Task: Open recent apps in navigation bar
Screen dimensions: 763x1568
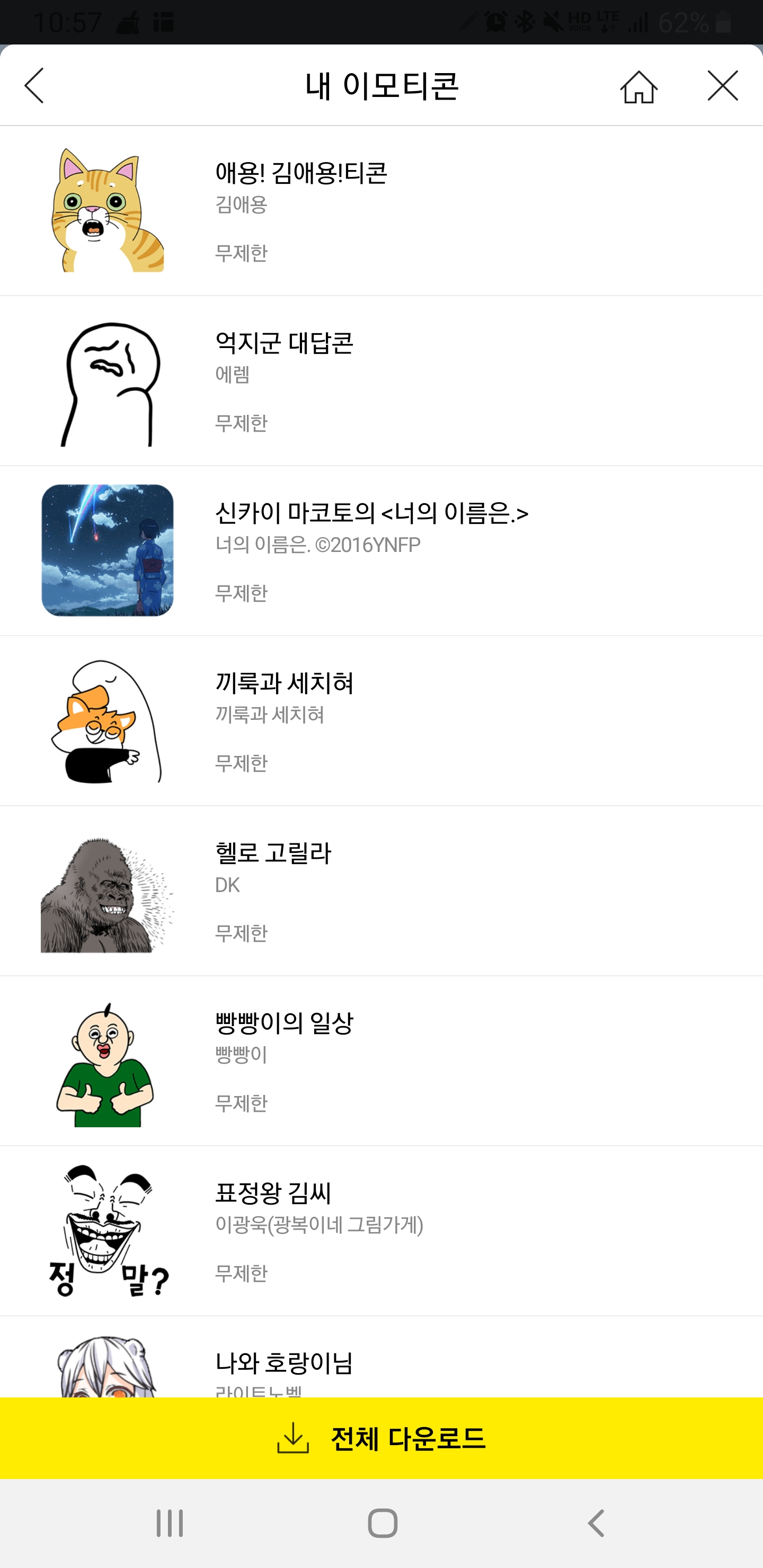Action: 169,1524
